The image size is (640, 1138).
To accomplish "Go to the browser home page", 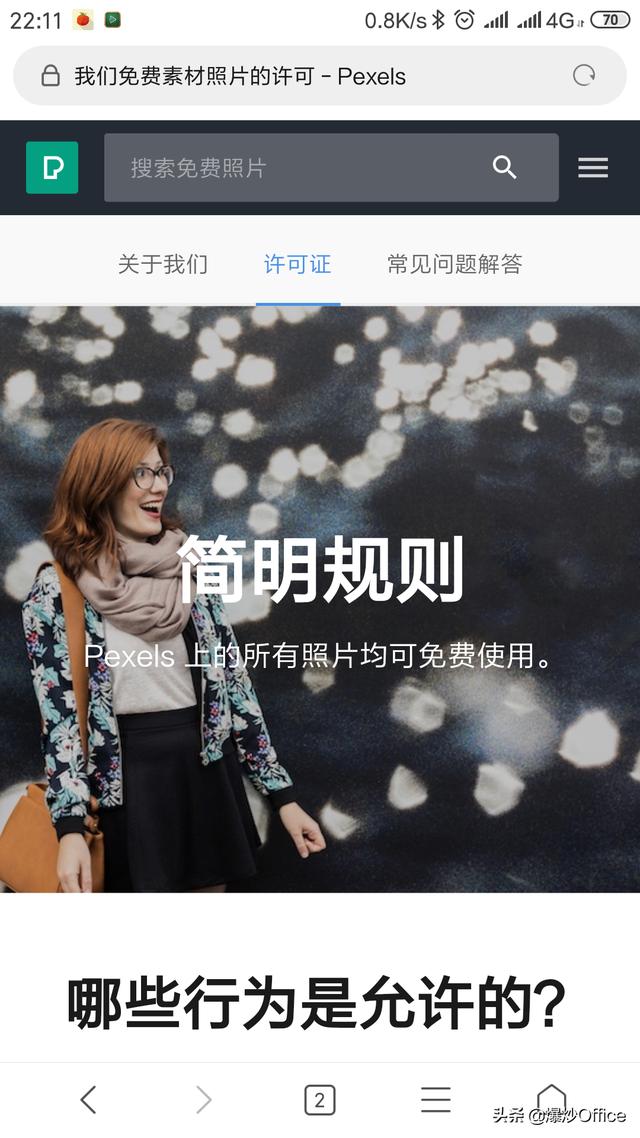I will 551,1098.
